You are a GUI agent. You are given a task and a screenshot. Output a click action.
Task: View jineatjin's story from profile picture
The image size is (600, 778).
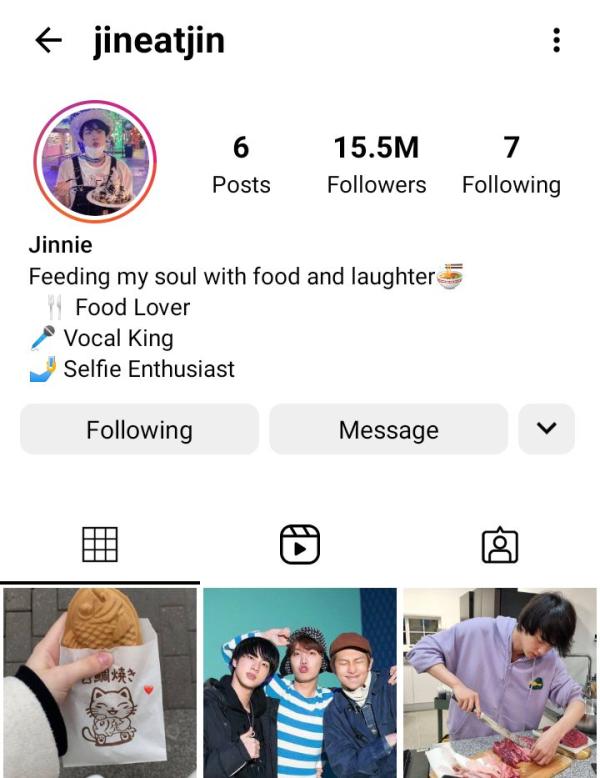(x=94, y=160)
